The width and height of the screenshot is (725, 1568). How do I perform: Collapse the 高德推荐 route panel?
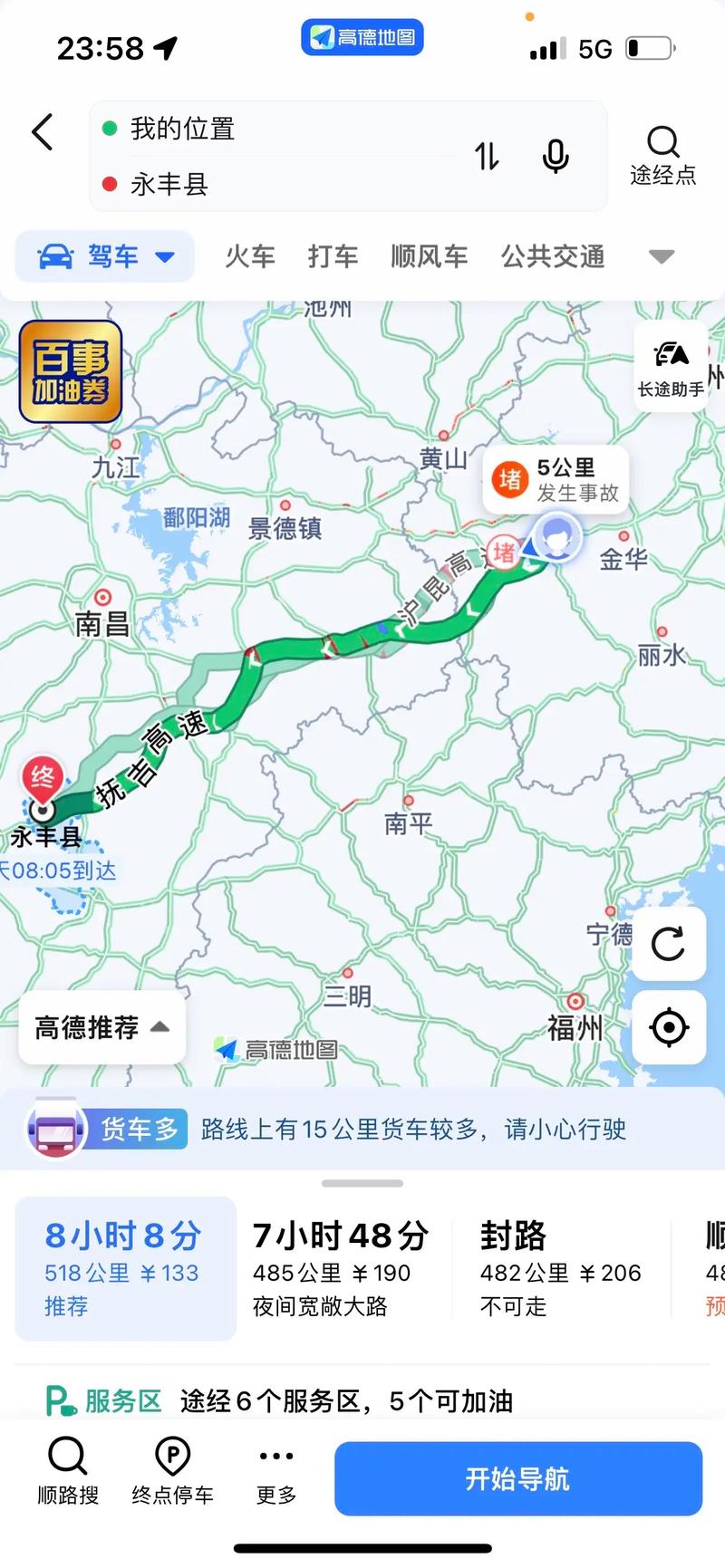point(101,1027)
